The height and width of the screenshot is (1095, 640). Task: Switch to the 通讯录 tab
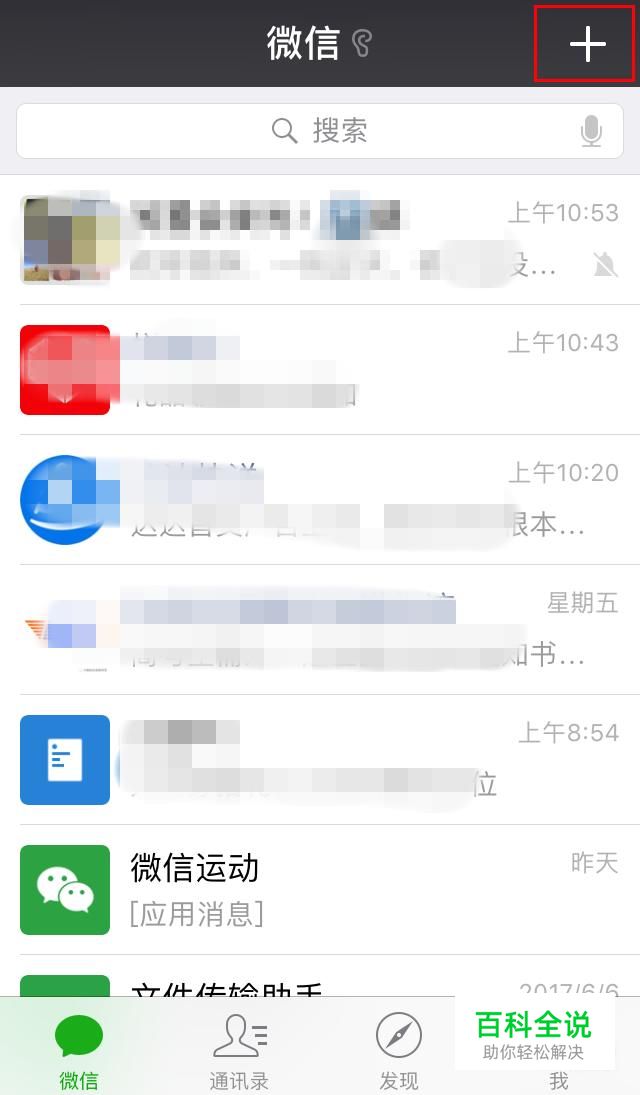[x=239, y=1050]
